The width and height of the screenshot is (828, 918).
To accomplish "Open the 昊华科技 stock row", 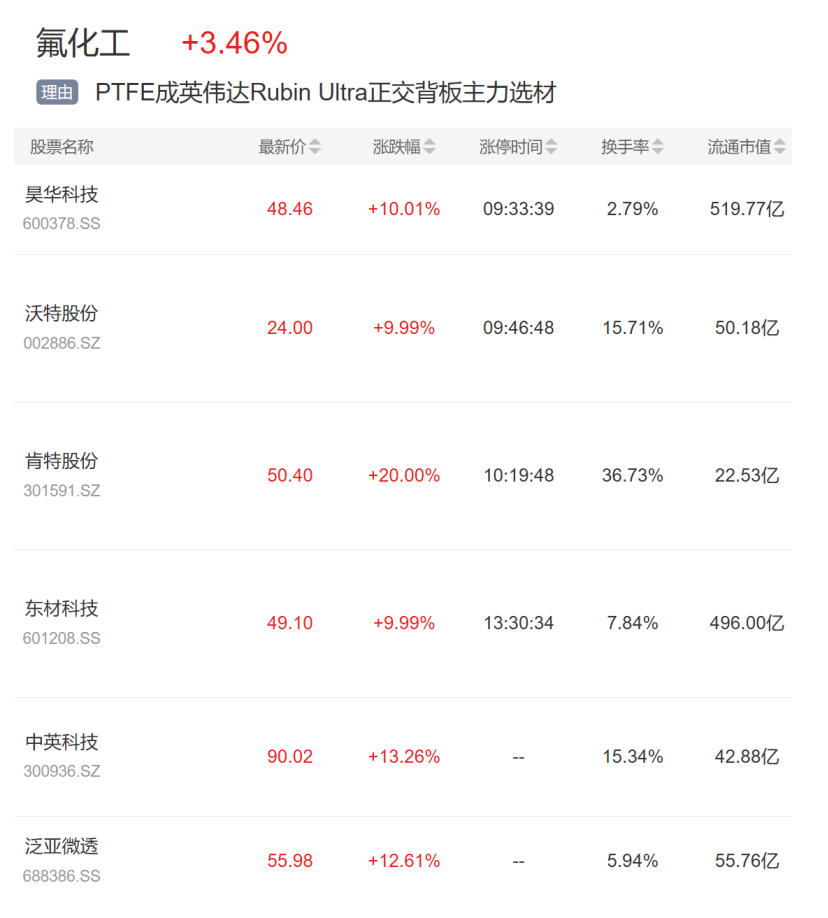I will (x=403, y=210).
